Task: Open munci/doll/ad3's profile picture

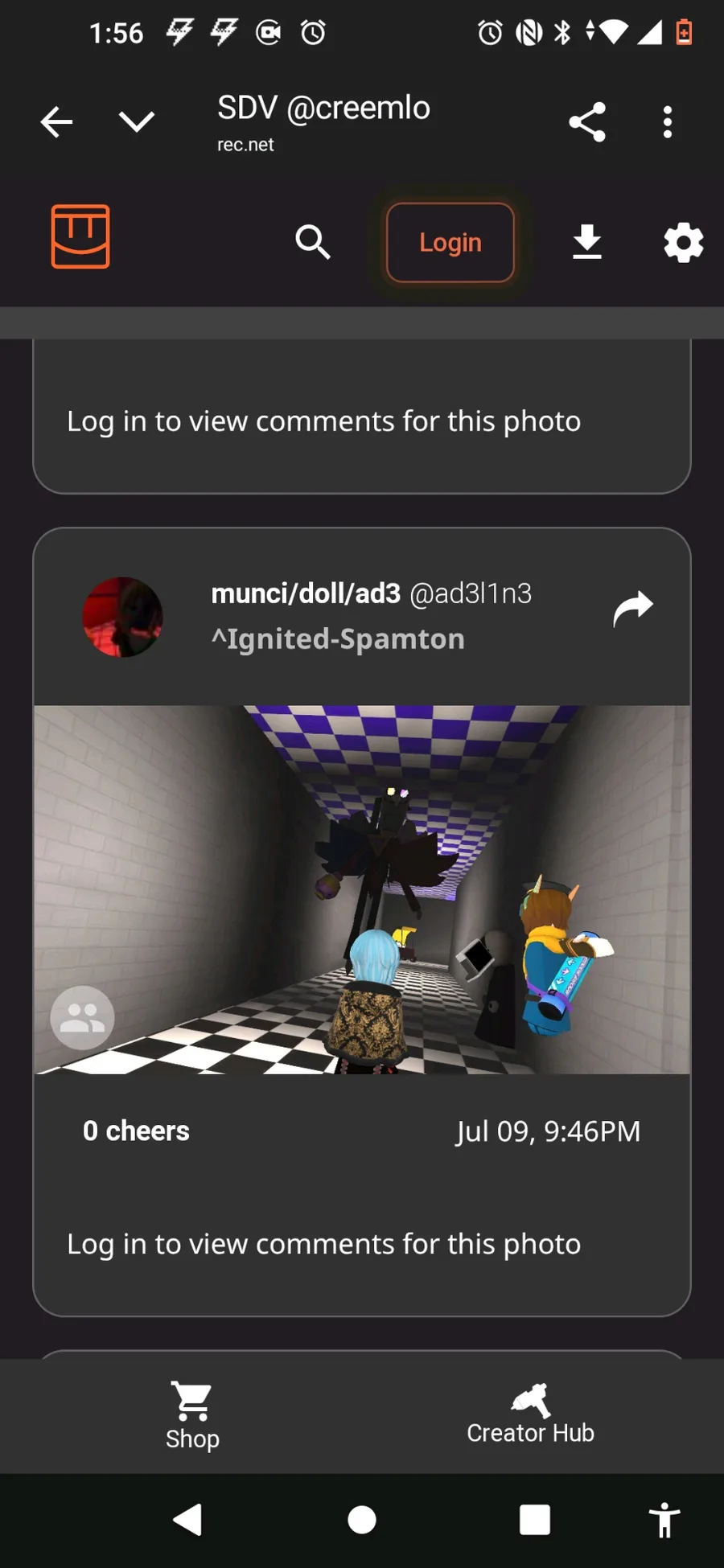Action: [123, 617]
